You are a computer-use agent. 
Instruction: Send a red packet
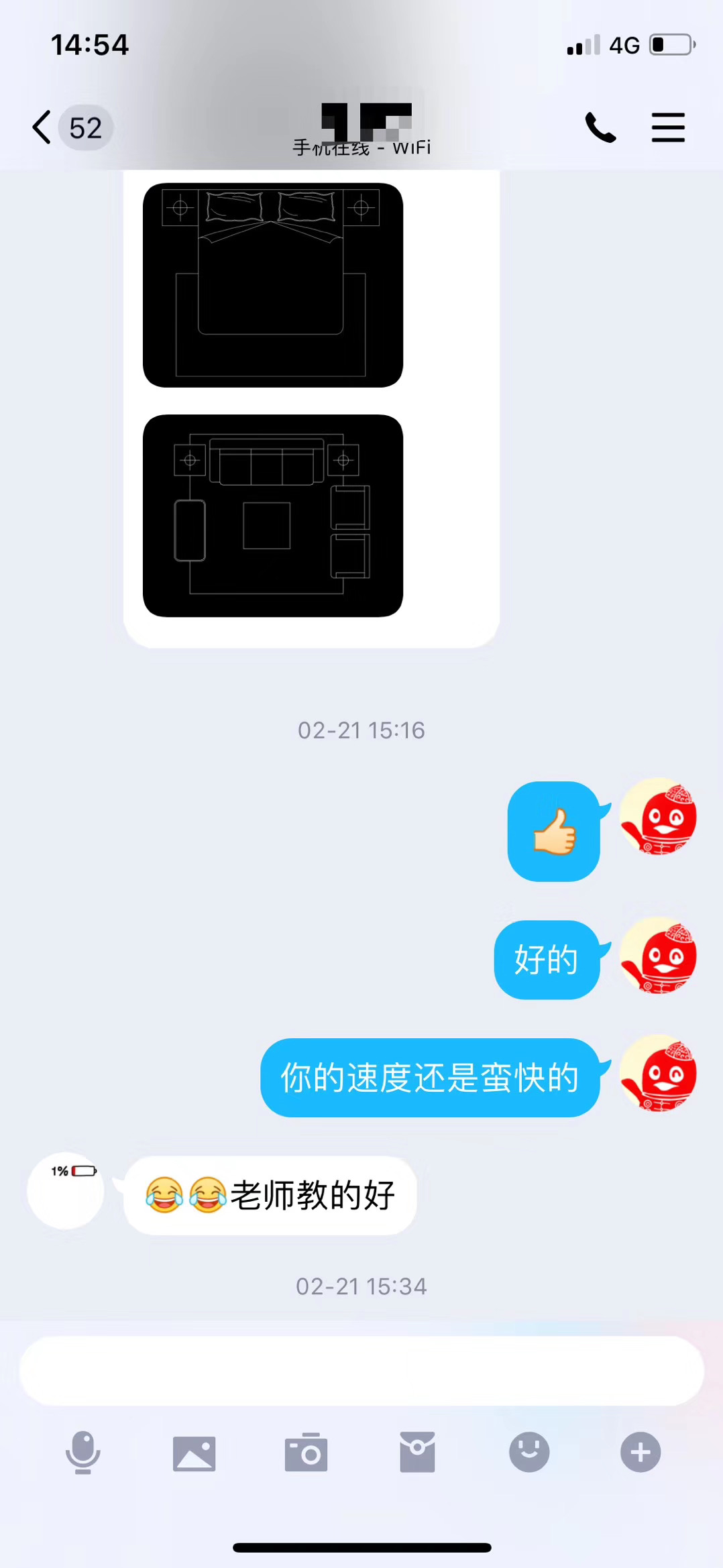[417, 1452]
